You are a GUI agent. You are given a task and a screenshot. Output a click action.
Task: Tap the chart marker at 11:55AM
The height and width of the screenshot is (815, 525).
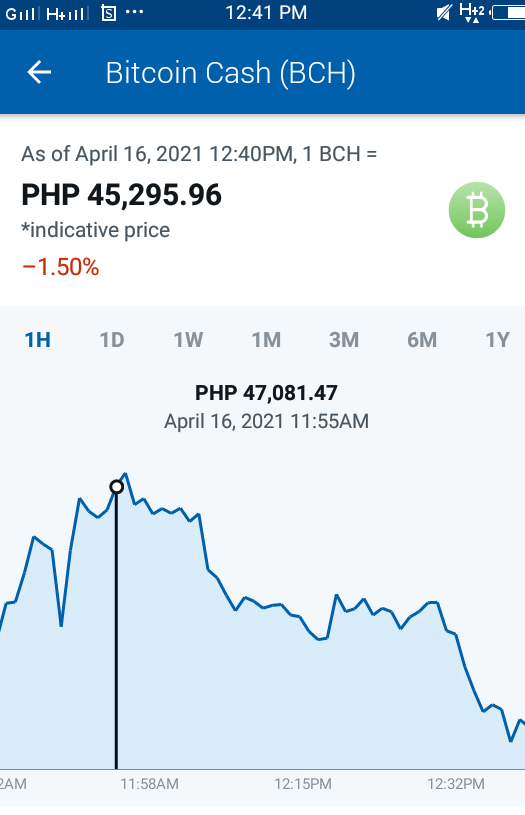pos(116,487)
